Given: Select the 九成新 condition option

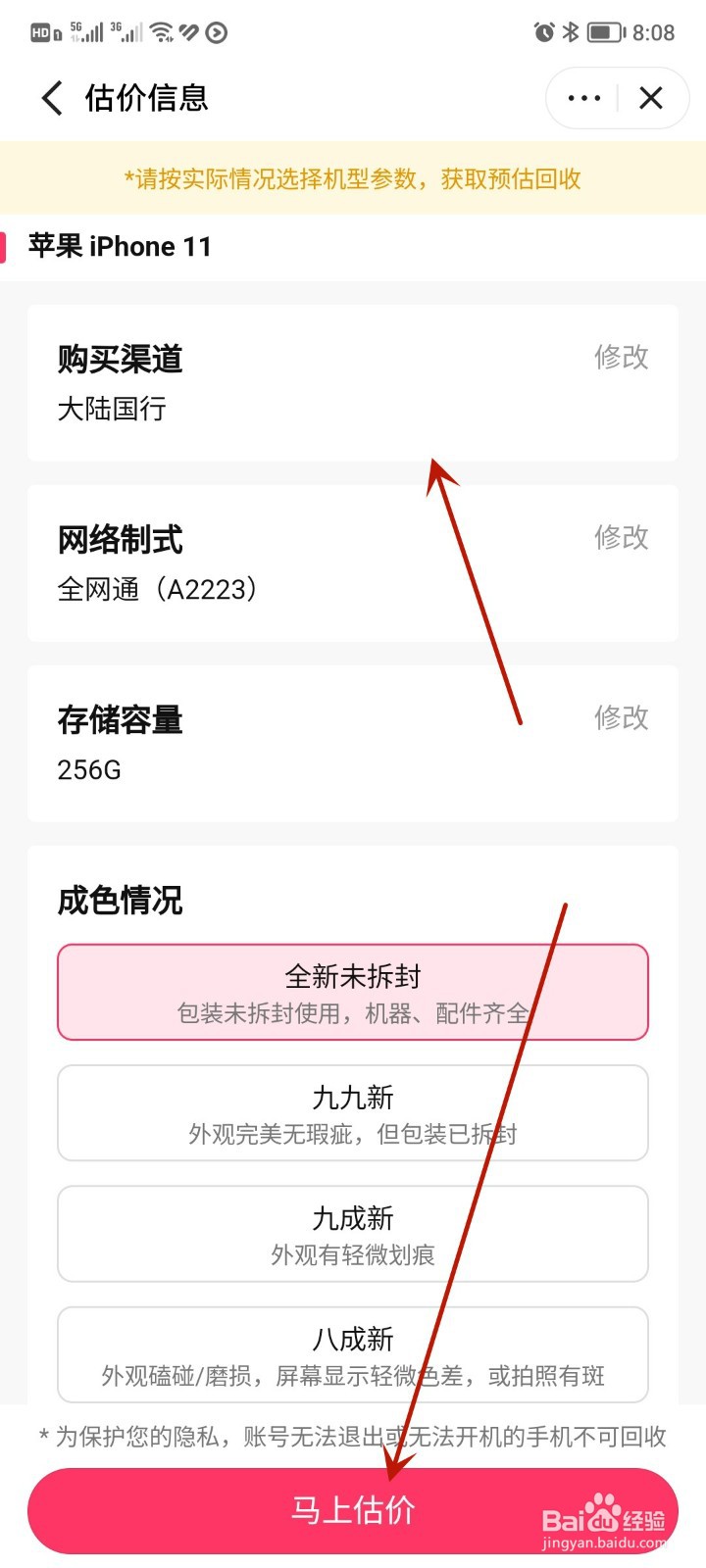Looking at the screenshot, I should tap(353, 1234).
